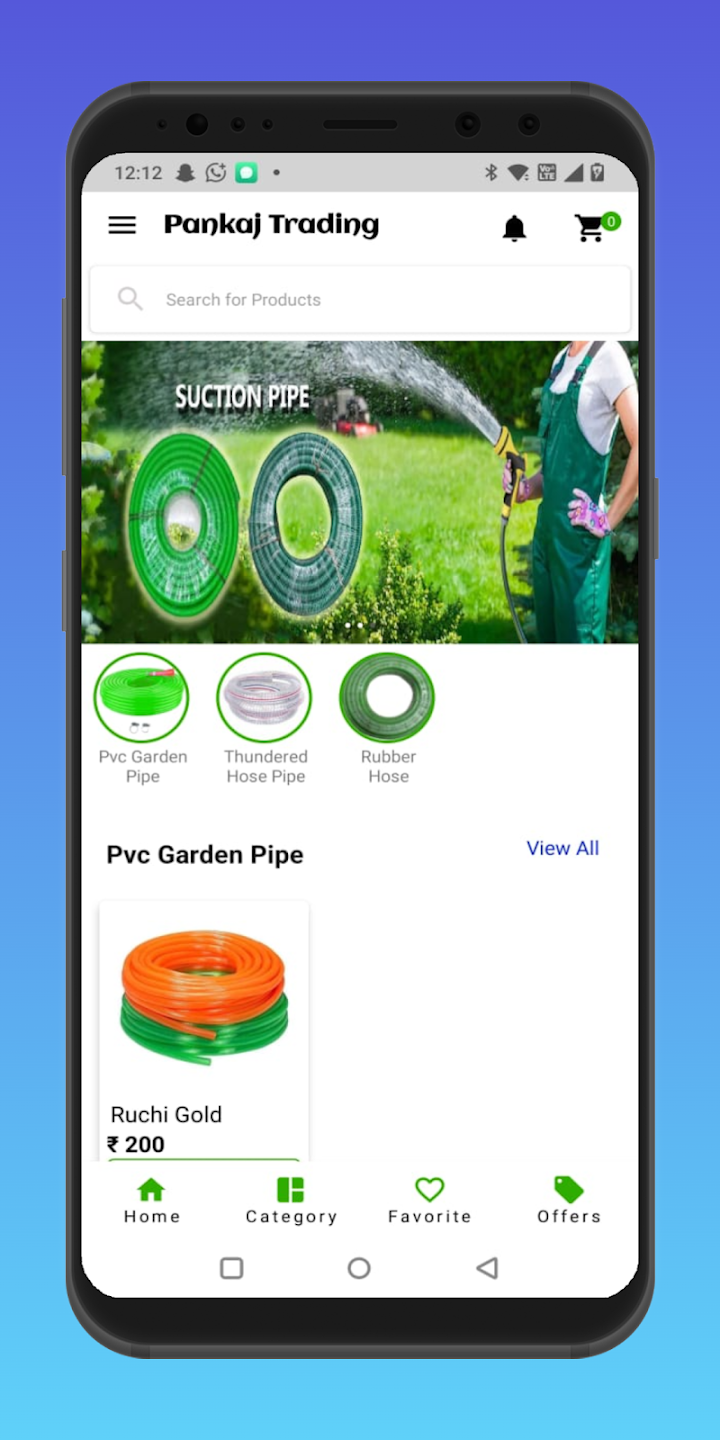Open the notifications bell
The image size is (720, 1440).
pos(514,228)
